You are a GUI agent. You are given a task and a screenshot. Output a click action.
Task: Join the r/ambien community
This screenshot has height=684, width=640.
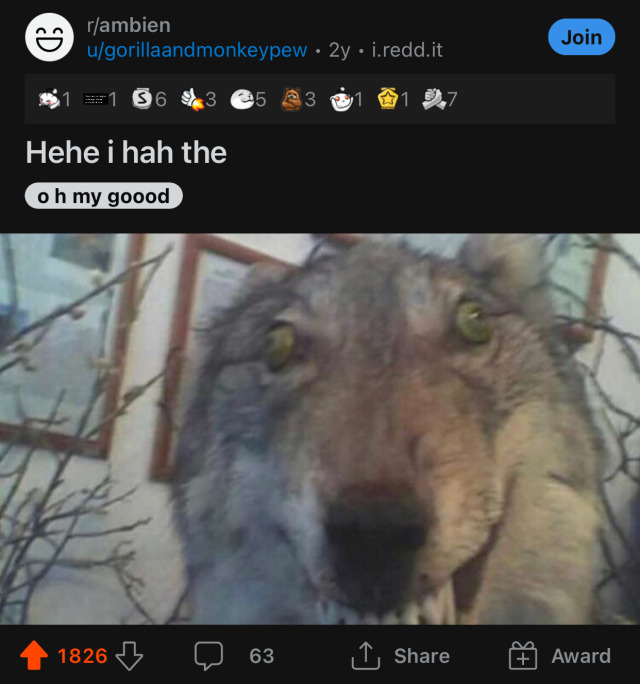point(581,37)
